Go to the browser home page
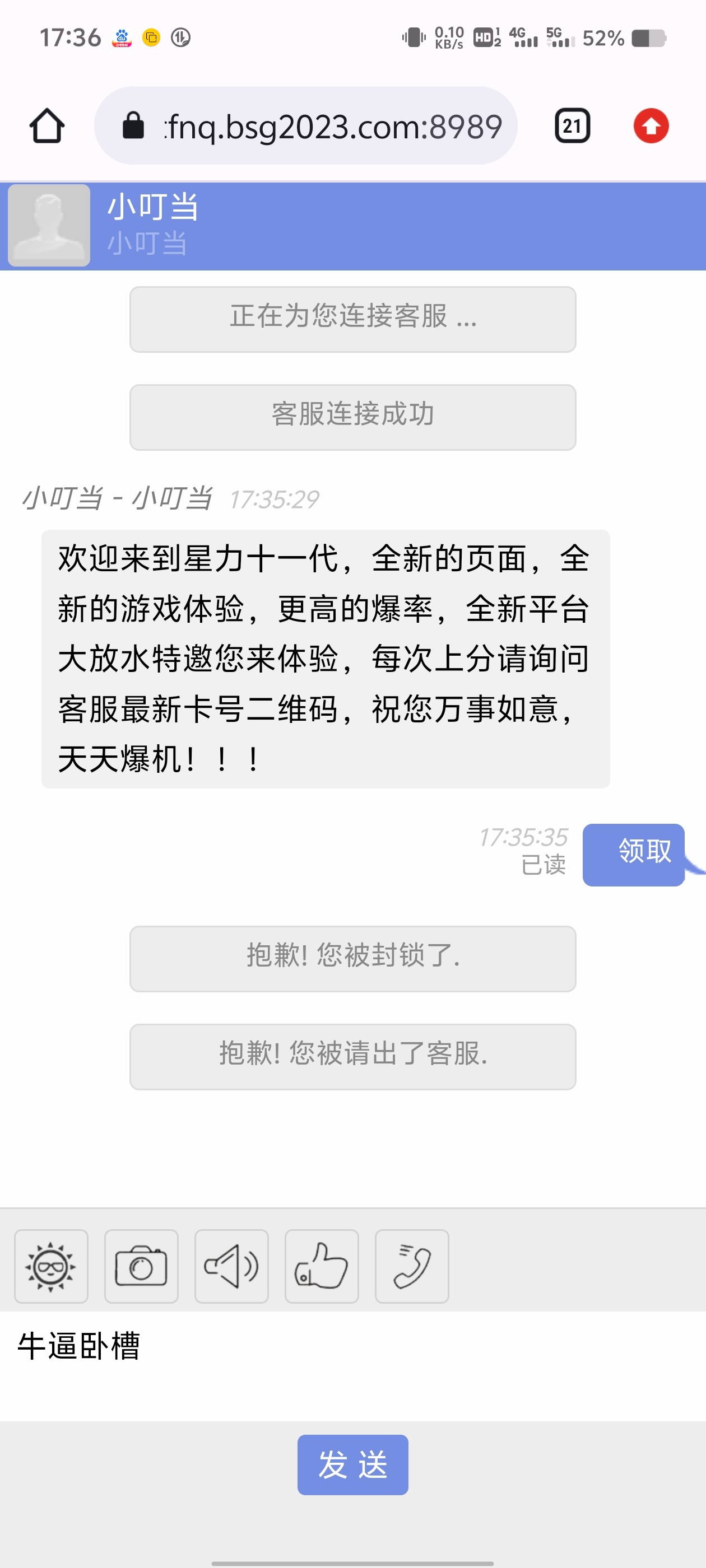 tap(47, 126)
